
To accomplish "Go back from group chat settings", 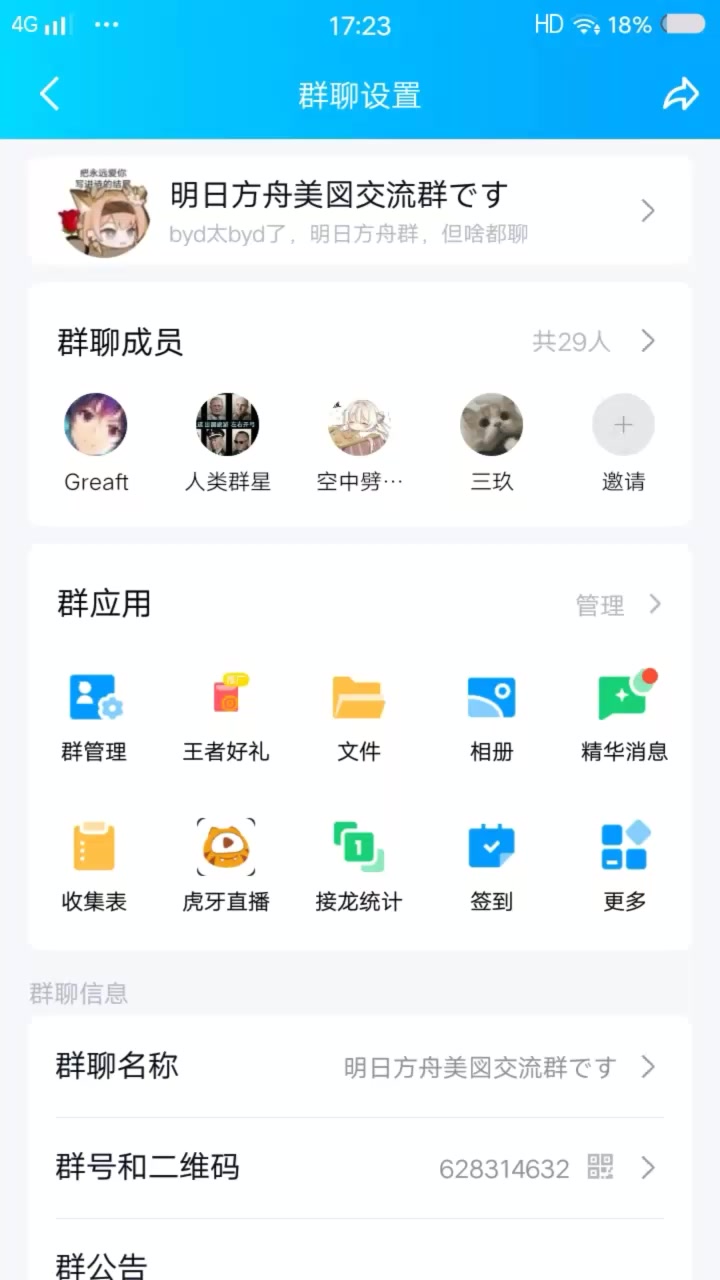I will coord(49,95).
